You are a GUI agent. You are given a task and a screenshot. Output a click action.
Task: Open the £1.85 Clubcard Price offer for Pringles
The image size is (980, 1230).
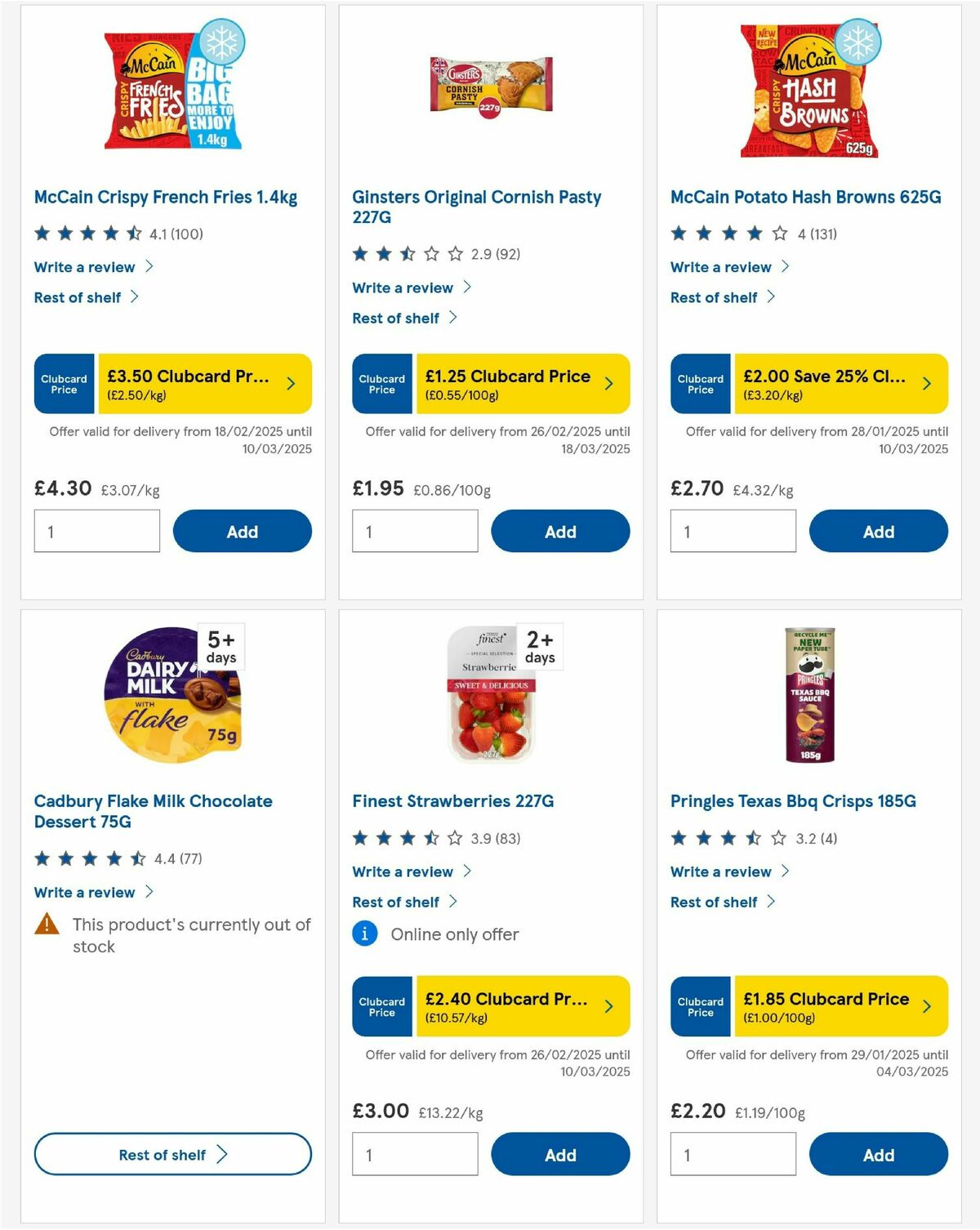pyautogui.click(x=834, y=1006)
